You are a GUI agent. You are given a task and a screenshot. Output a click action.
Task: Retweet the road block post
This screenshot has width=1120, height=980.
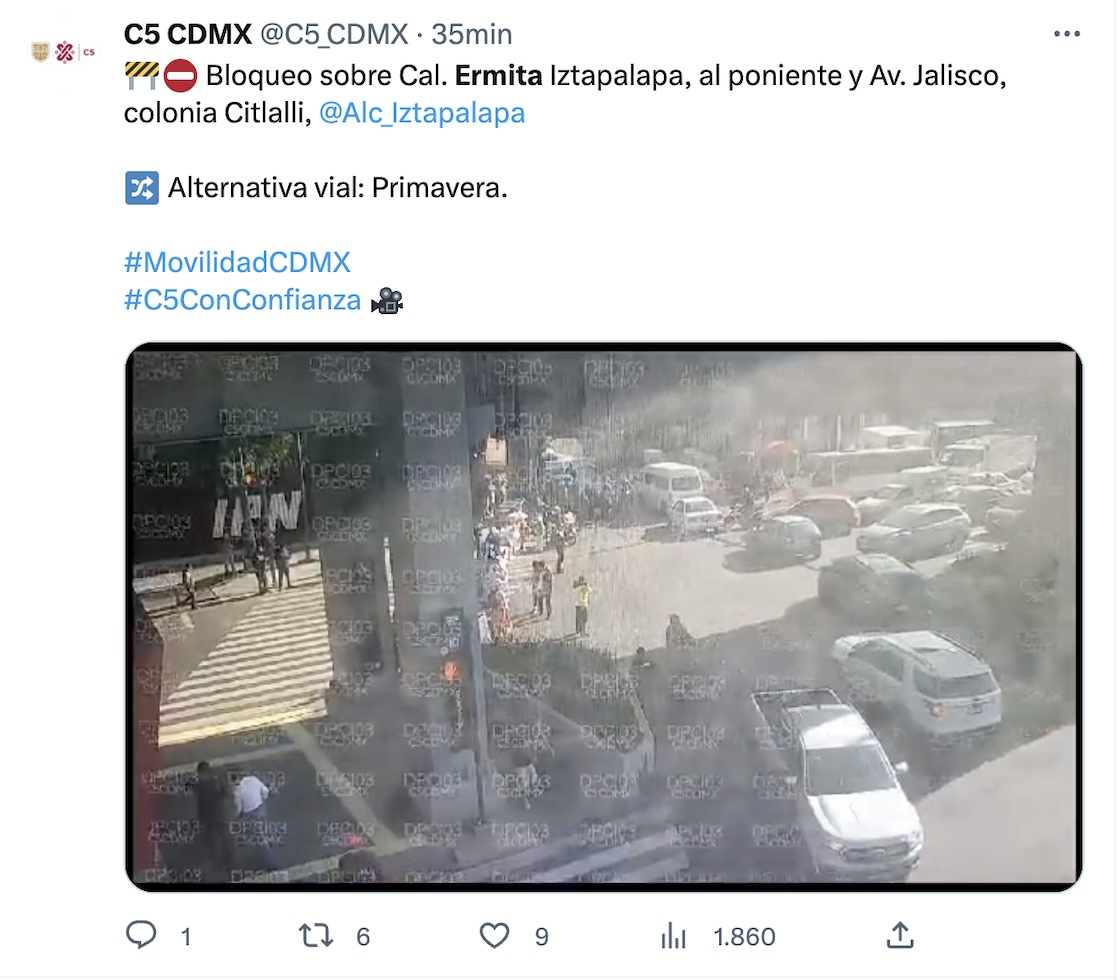point(315,936)
